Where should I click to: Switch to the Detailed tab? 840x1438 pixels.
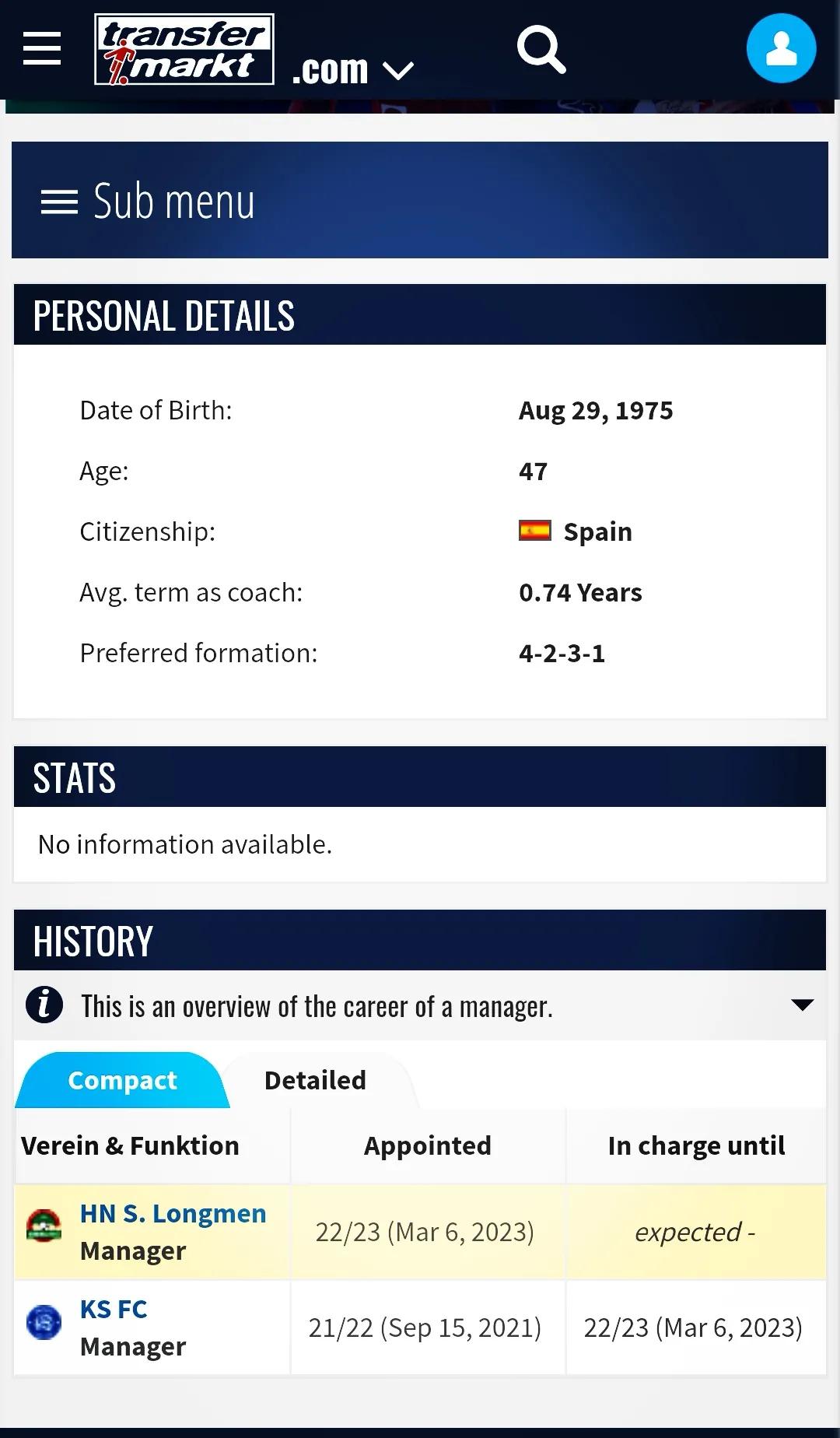click(315, 1080)
